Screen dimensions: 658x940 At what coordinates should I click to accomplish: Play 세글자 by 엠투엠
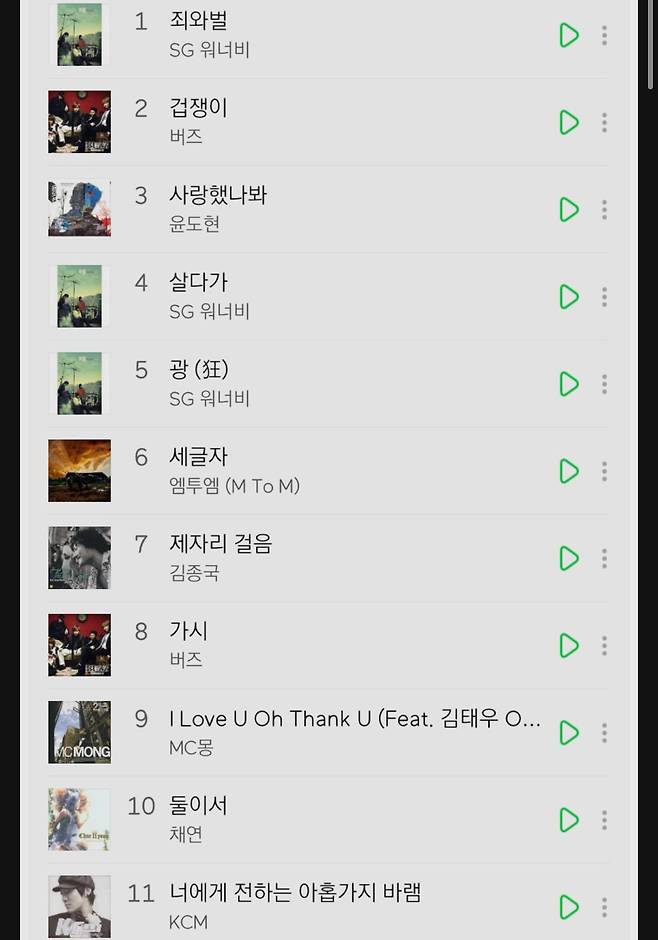point(569,471)
